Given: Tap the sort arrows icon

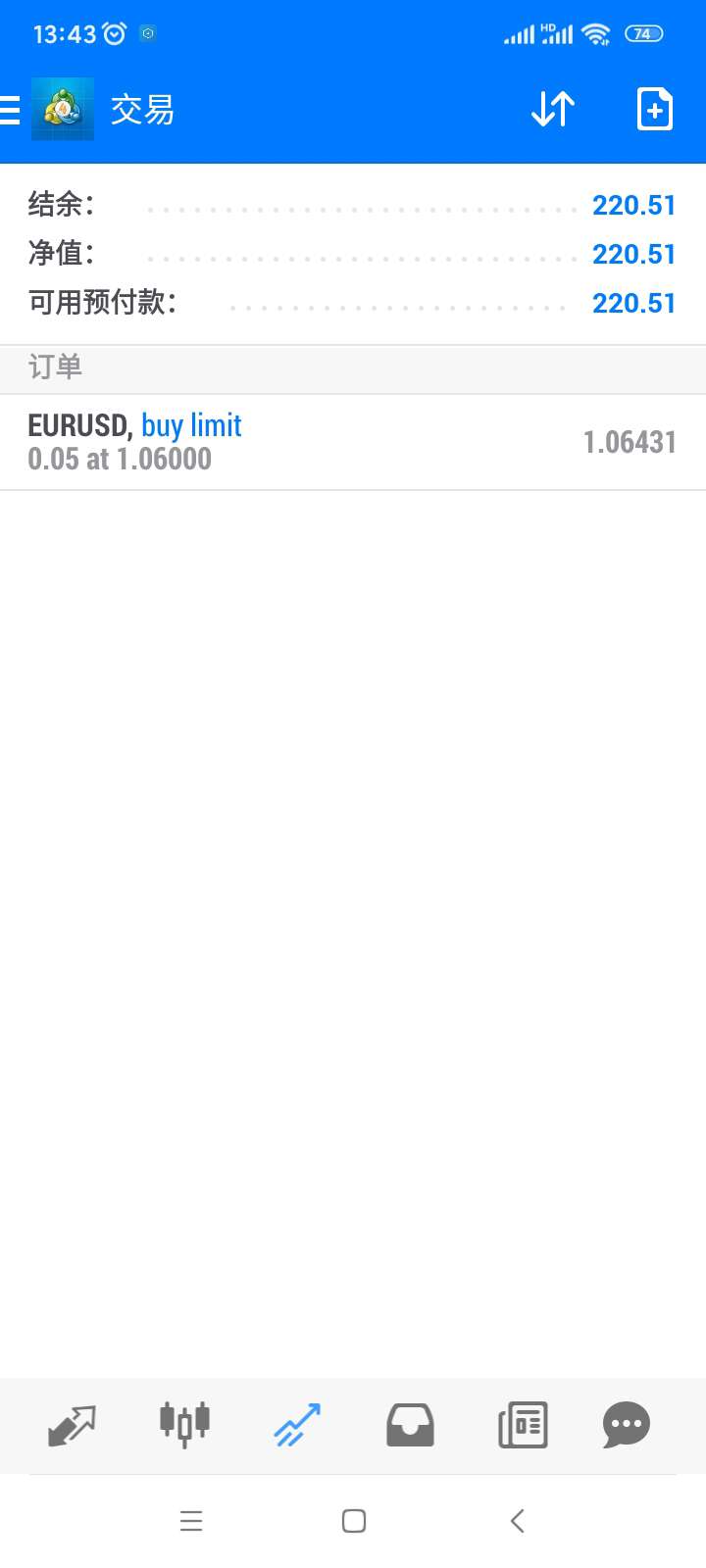Looking at the screenshot, I should click(x=553, y=109).
